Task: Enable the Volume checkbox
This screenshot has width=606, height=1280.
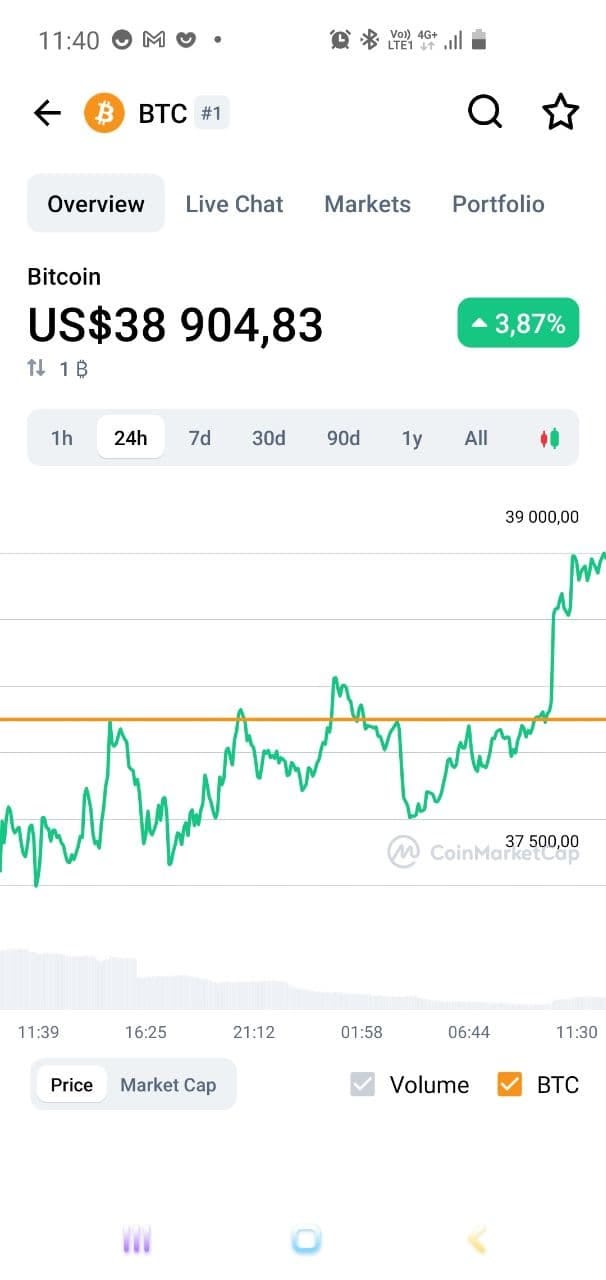Action: [x=363, y=1085]
